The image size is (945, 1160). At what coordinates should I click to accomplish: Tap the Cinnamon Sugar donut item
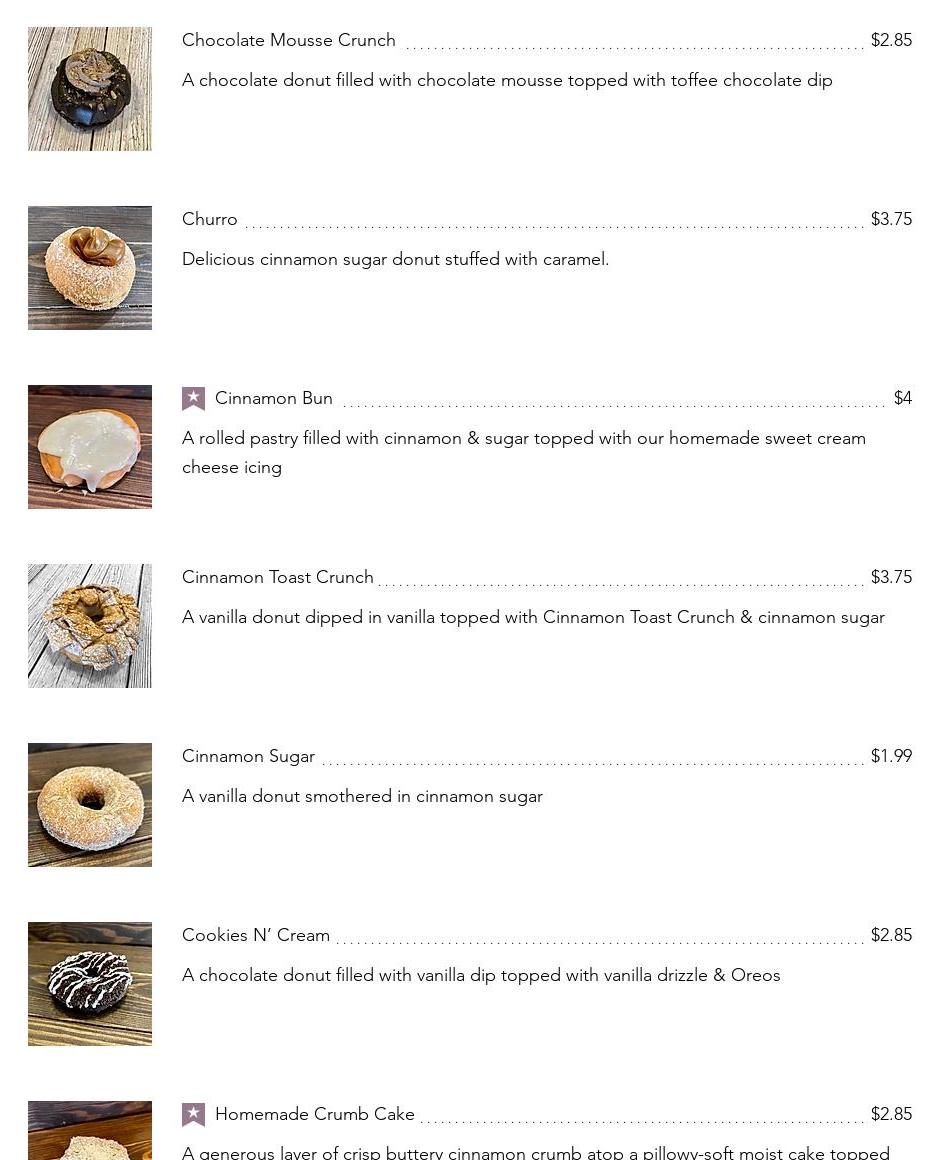click(249, 757)
